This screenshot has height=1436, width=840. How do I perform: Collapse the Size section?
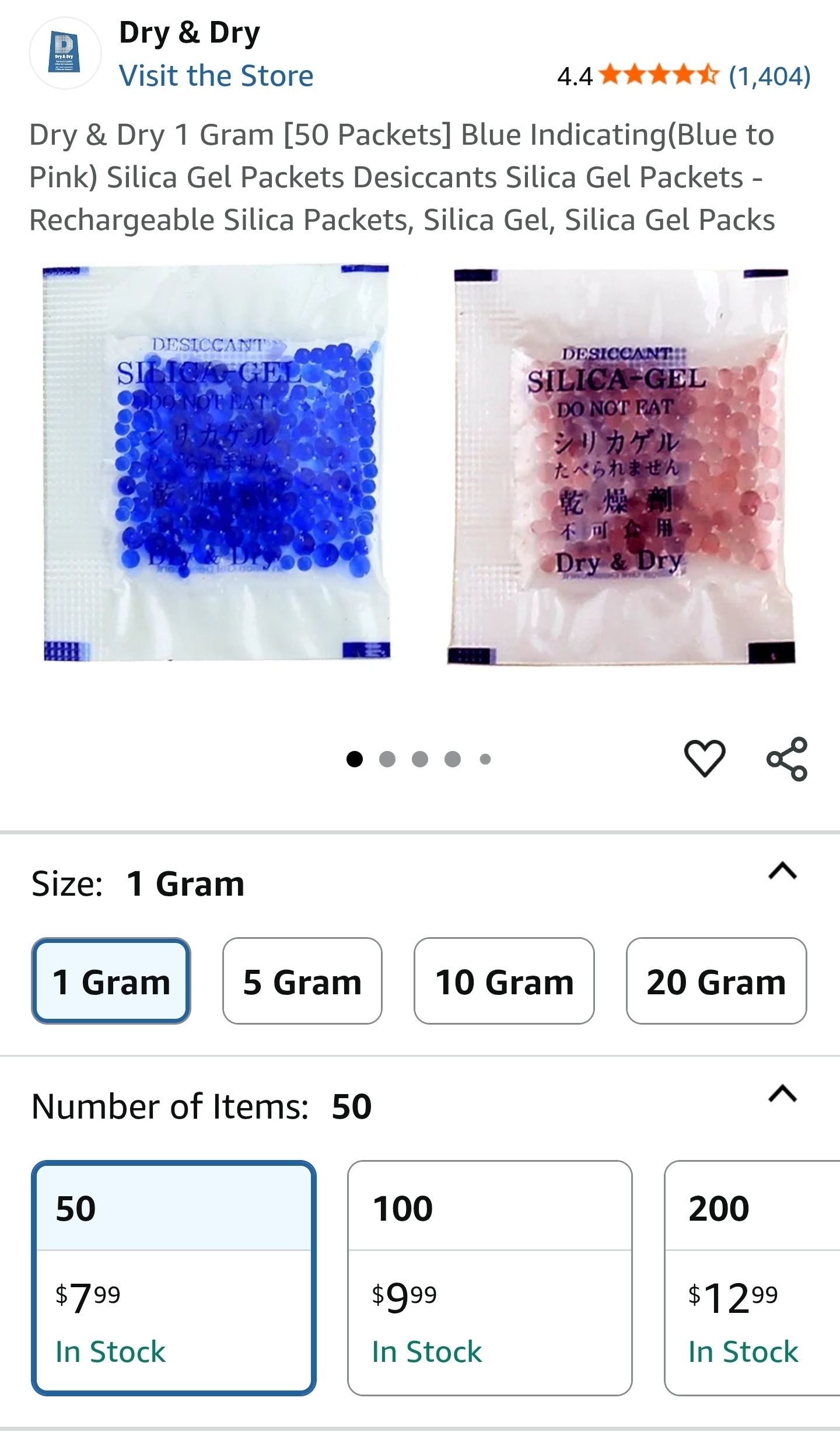pos(783,871)
